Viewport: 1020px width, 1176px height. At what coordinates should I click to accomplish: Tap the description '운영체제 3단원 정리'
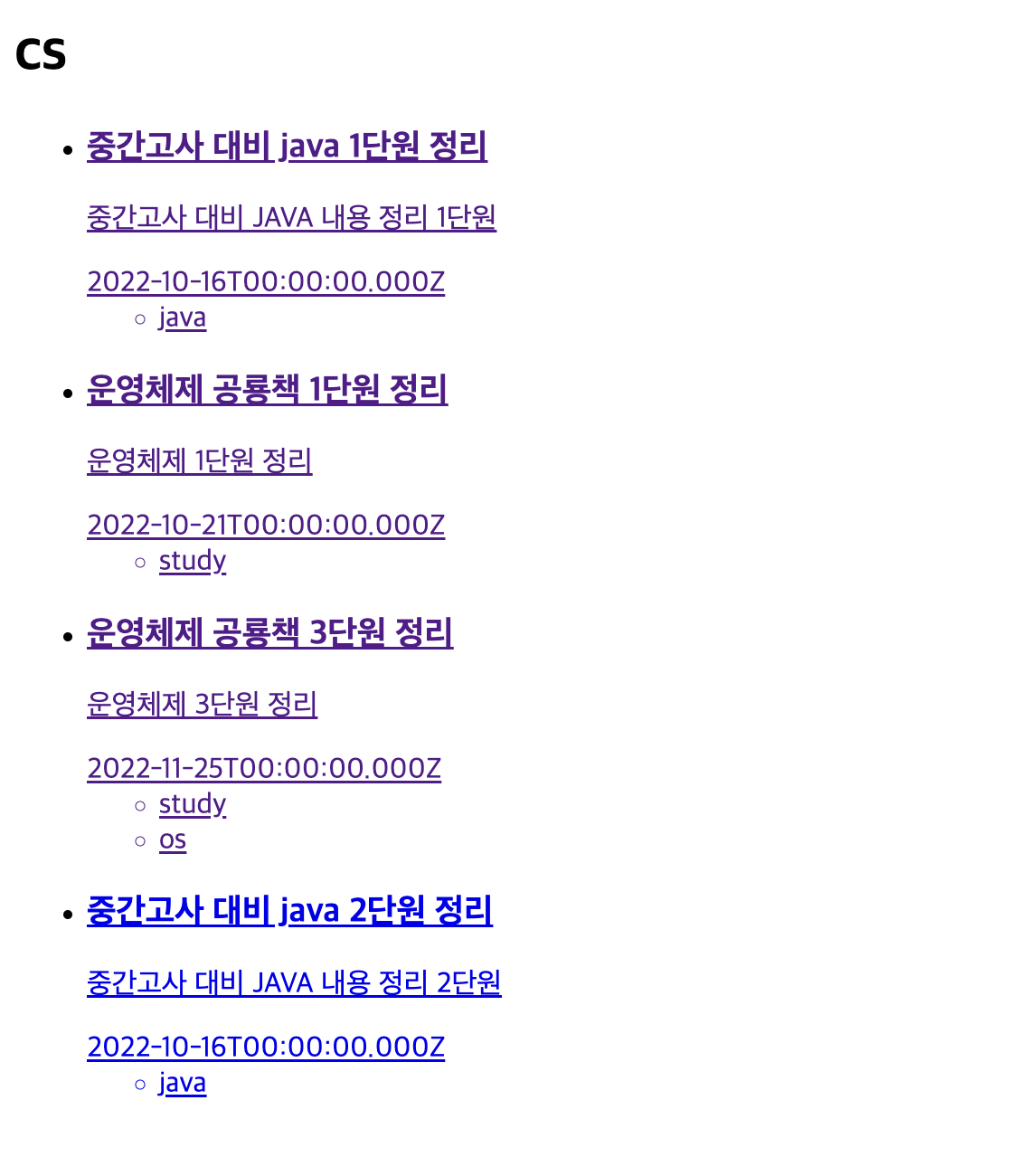pos(202,704)
